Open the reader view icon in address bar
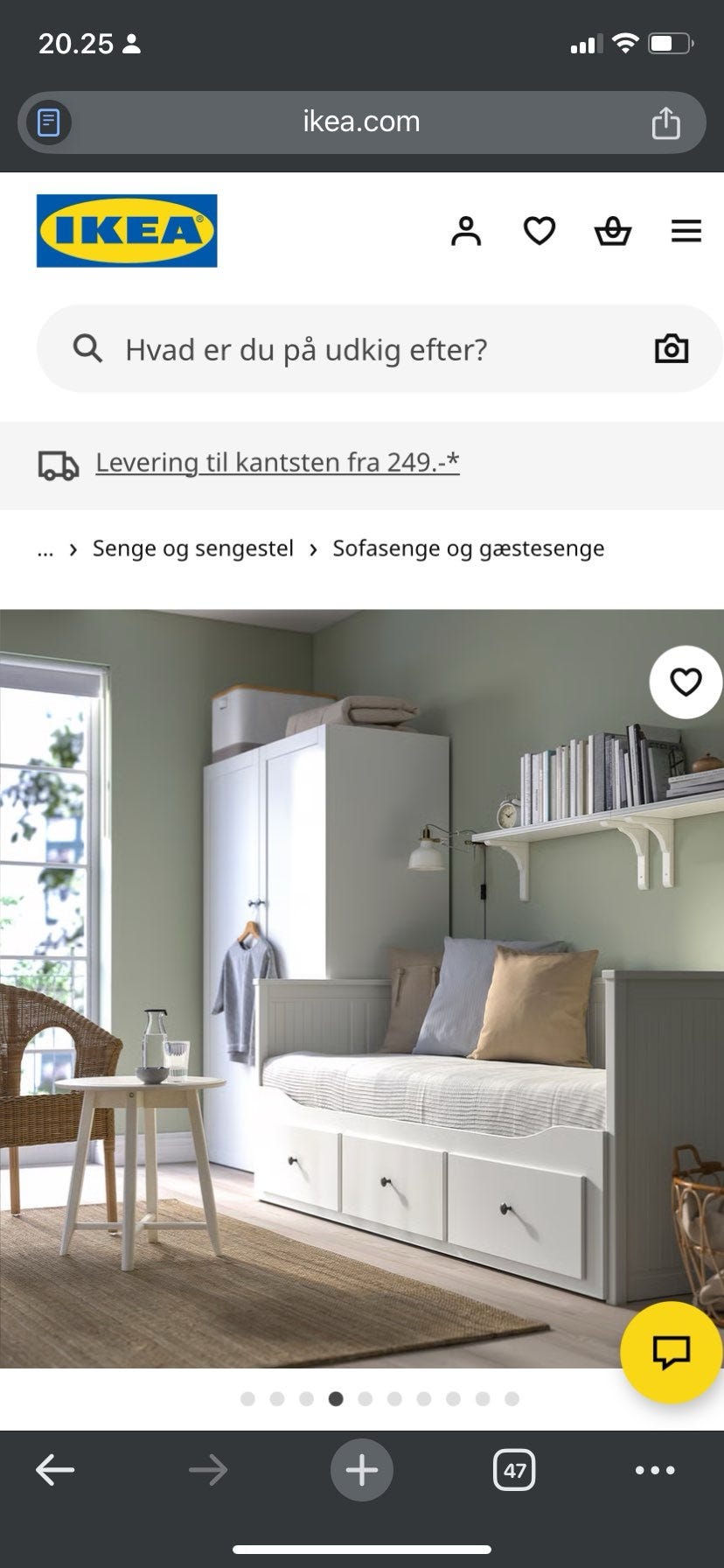This screenshot has width=724, height=1568. click(x=48, y=122)
